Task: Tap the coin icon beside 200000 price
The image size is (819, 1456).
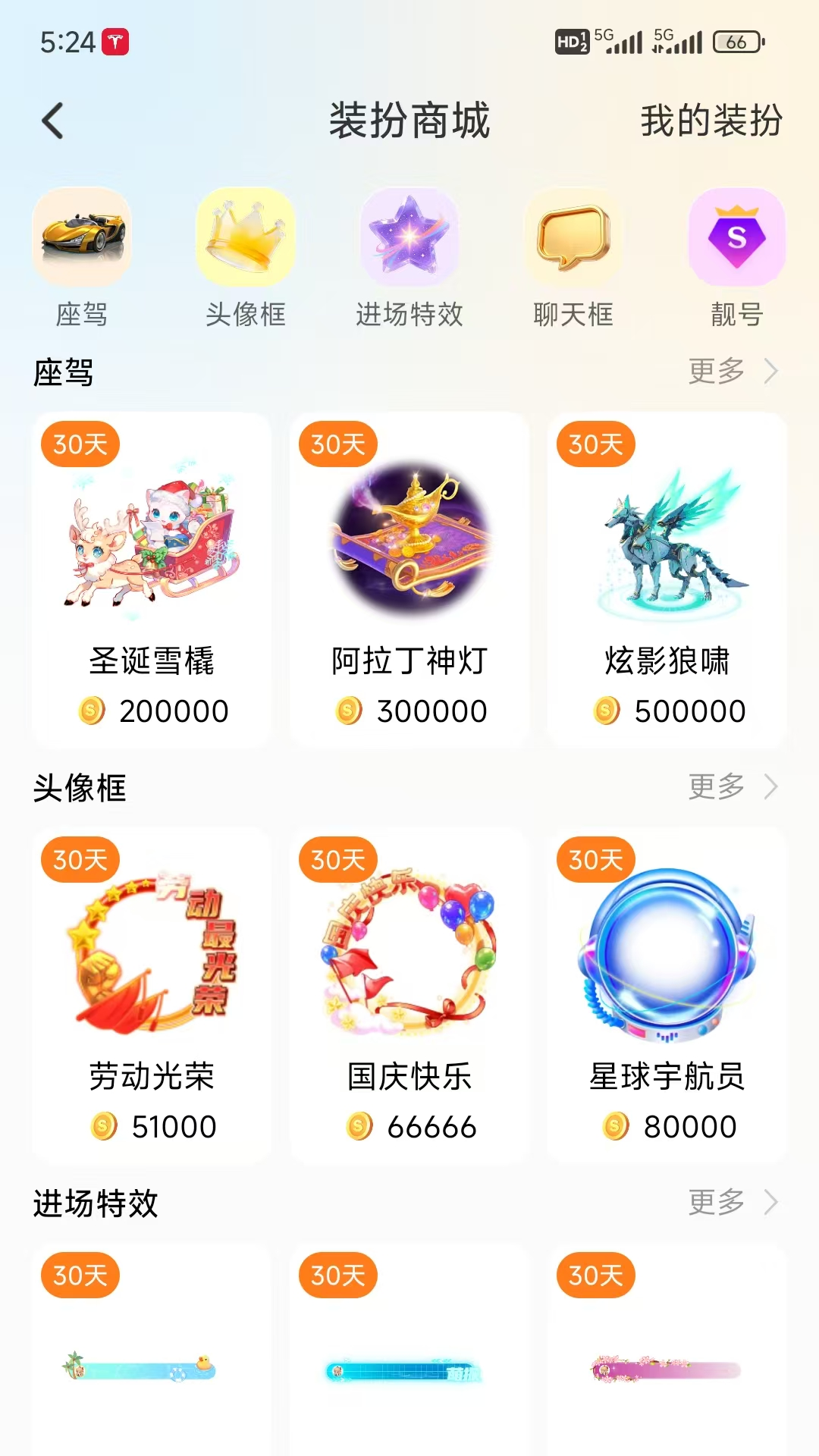Action: coord(90,711)
